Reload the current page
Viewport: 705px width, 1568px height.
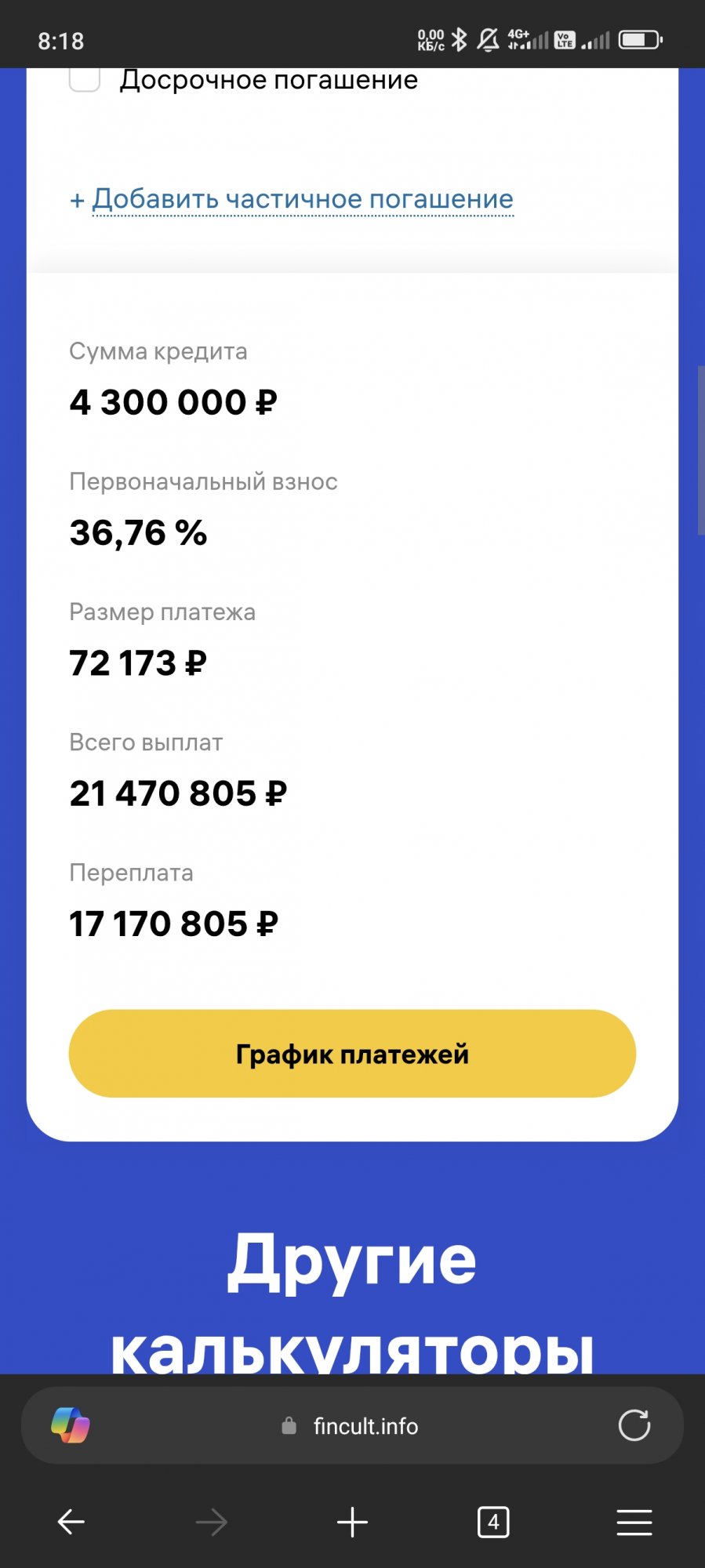click(x=634, y=1425)
